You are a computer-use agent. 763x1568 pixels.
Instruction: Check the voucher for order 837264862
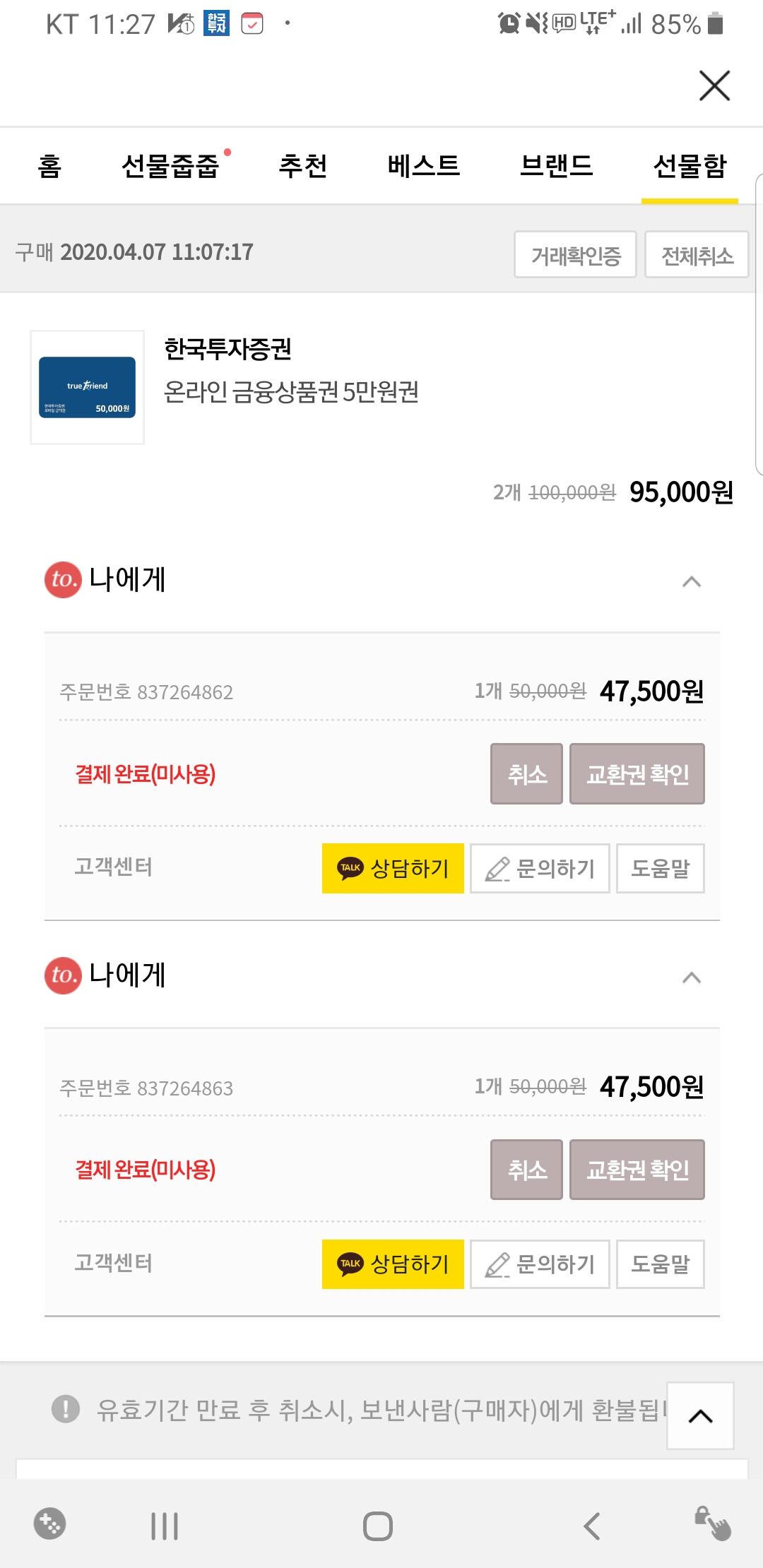click(x=637, y=773)
